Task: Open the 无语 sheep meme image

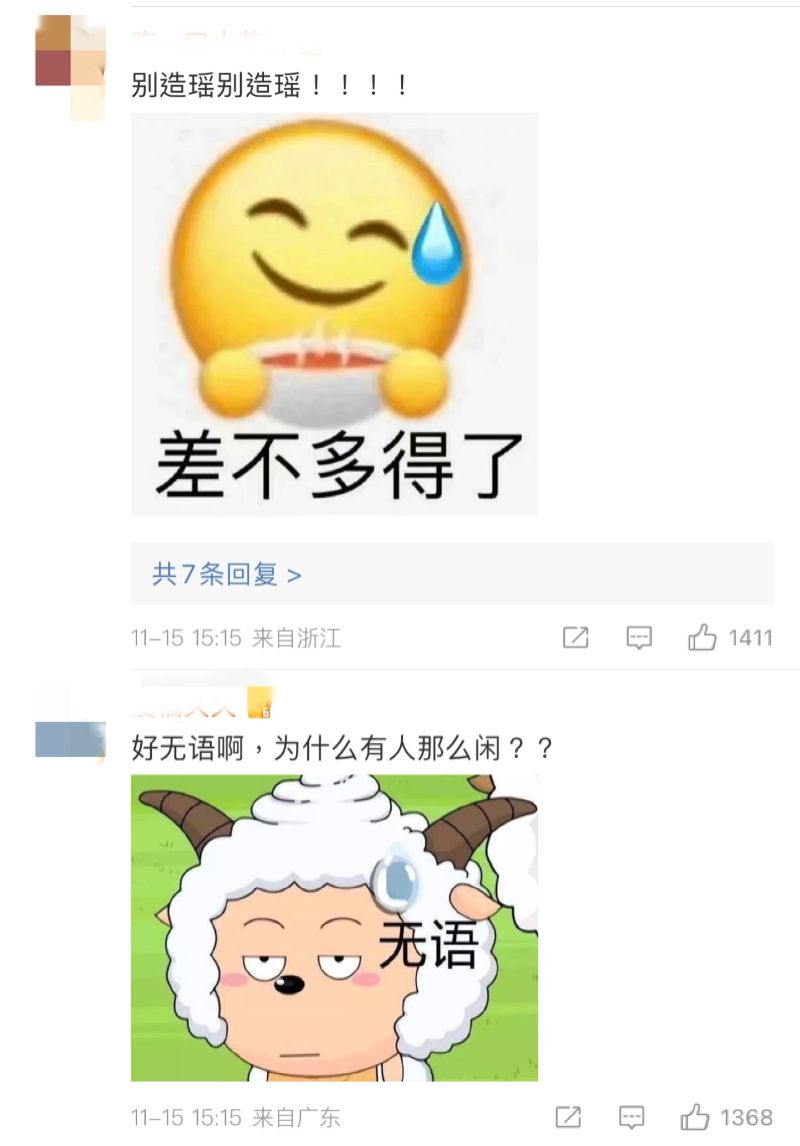Action: point(334,927)
